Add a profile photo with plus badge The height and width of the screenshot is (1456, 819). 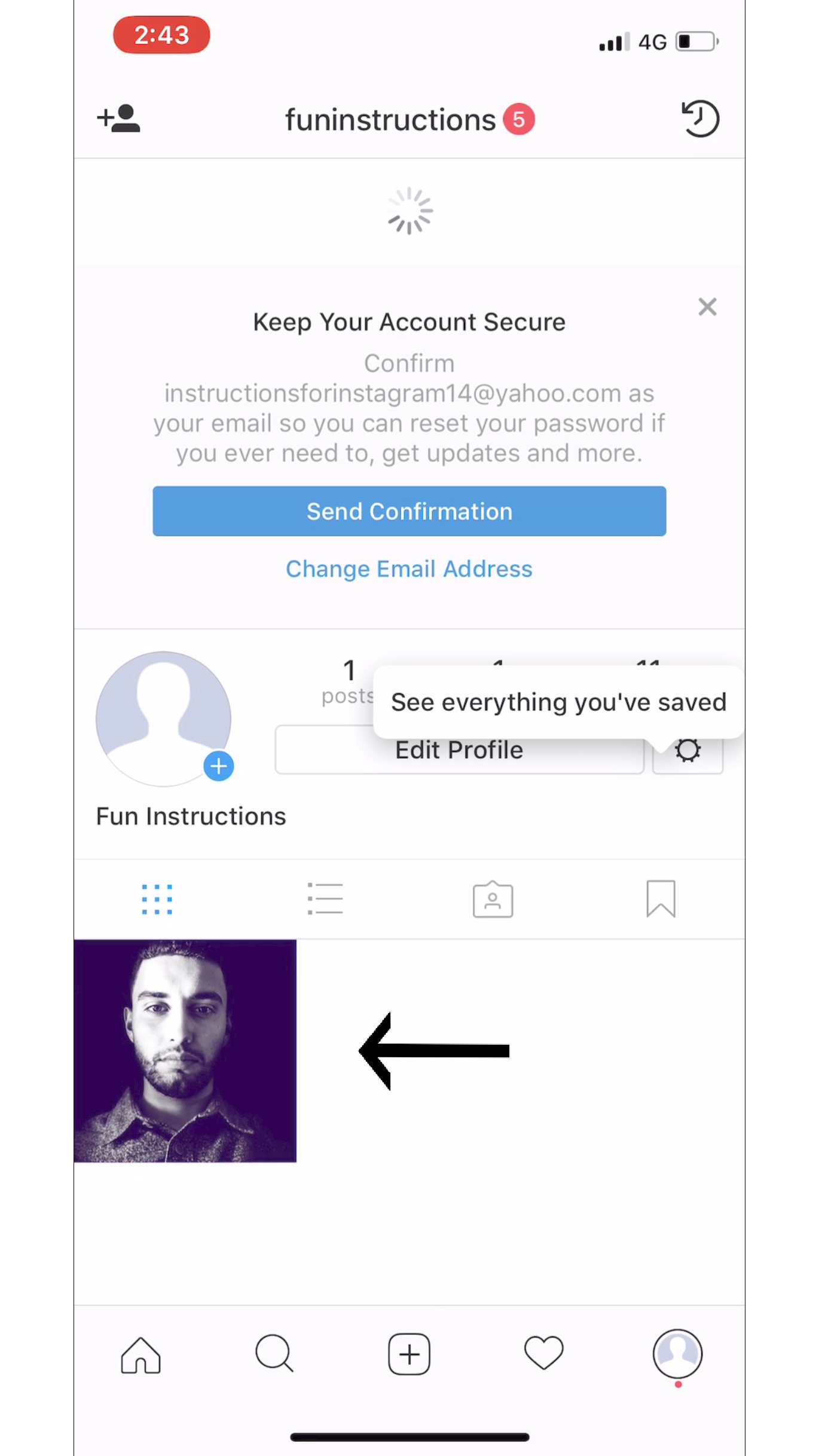pyautogui.click(x=218, y=766)
